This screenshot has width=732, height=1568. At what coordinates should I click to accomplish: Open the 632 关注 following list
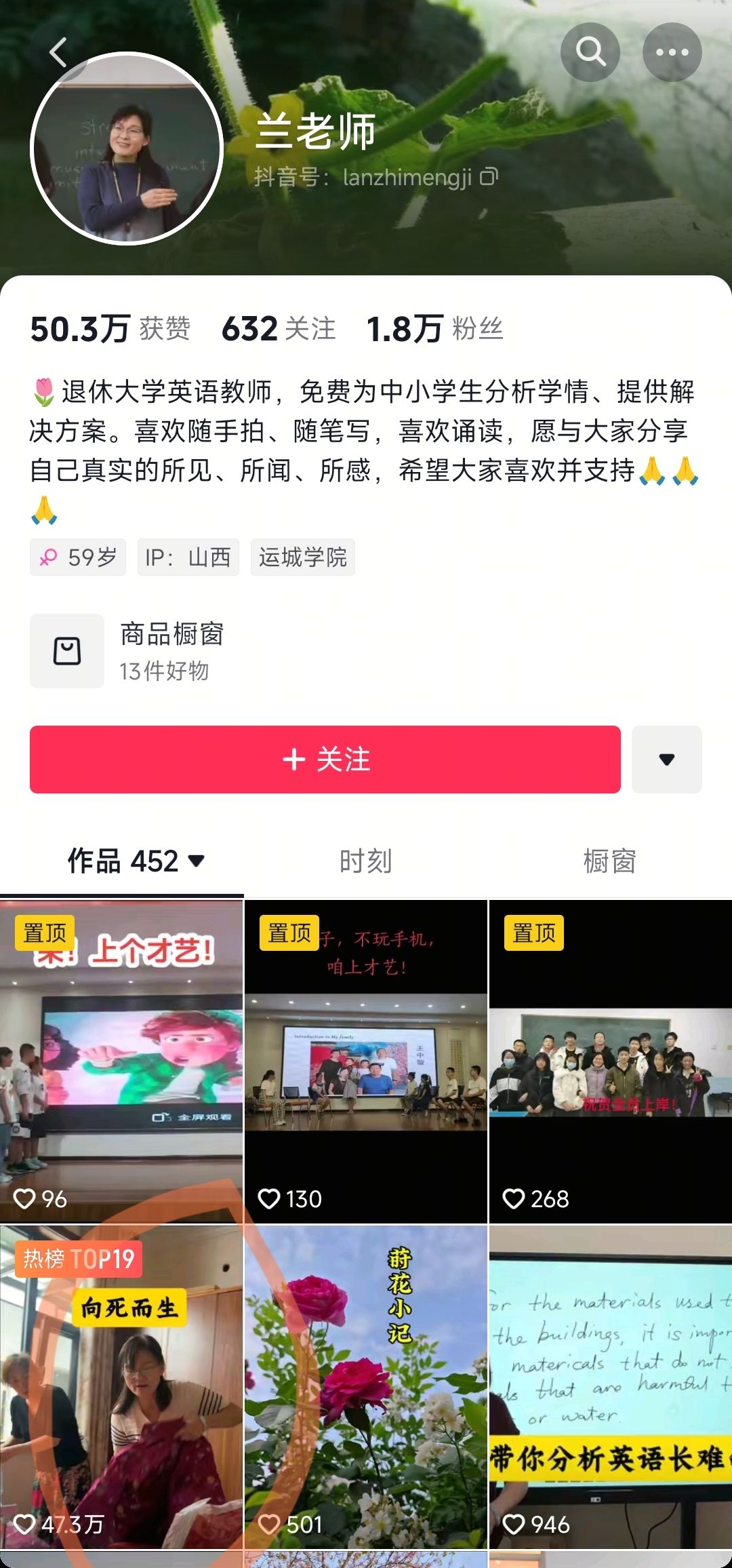(279, 329)
